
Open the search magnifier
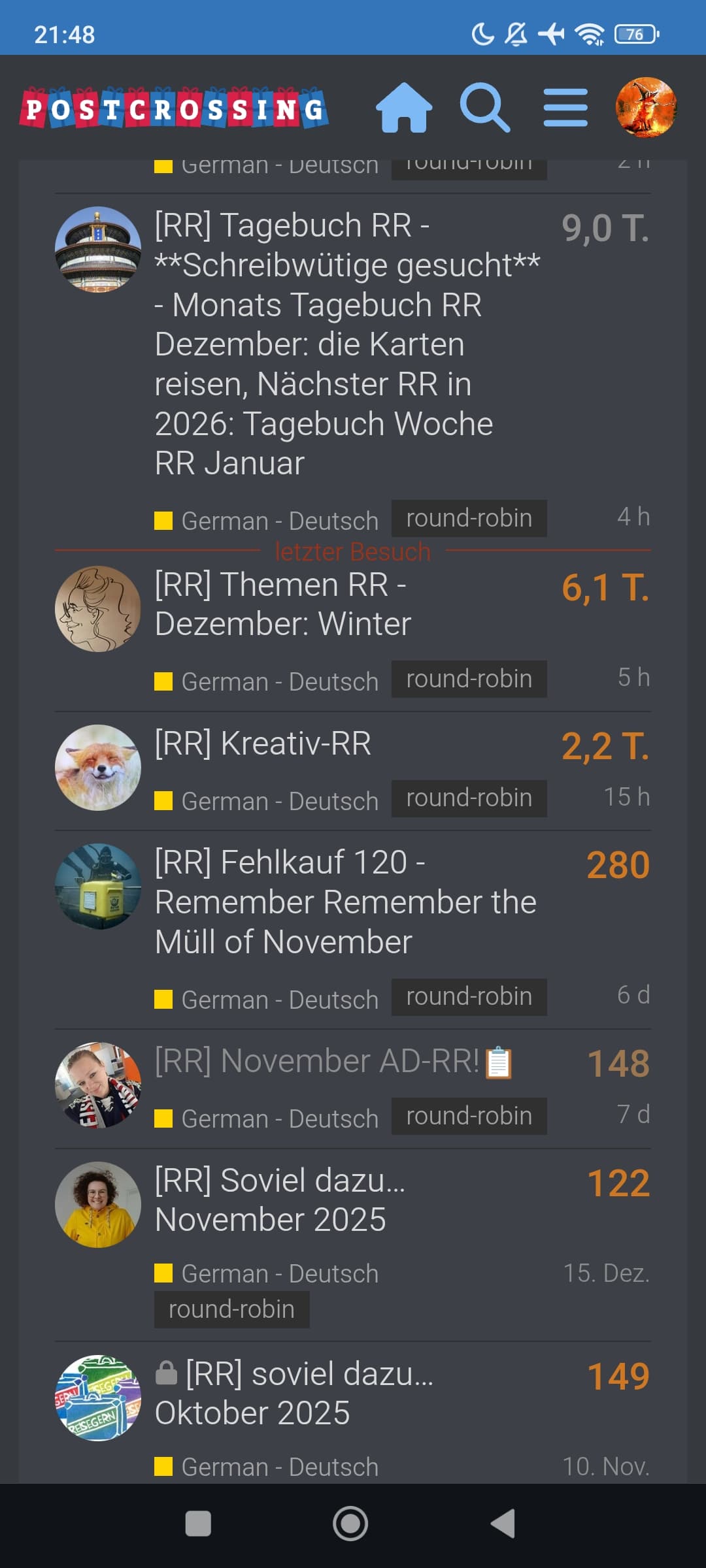point(484,108)
